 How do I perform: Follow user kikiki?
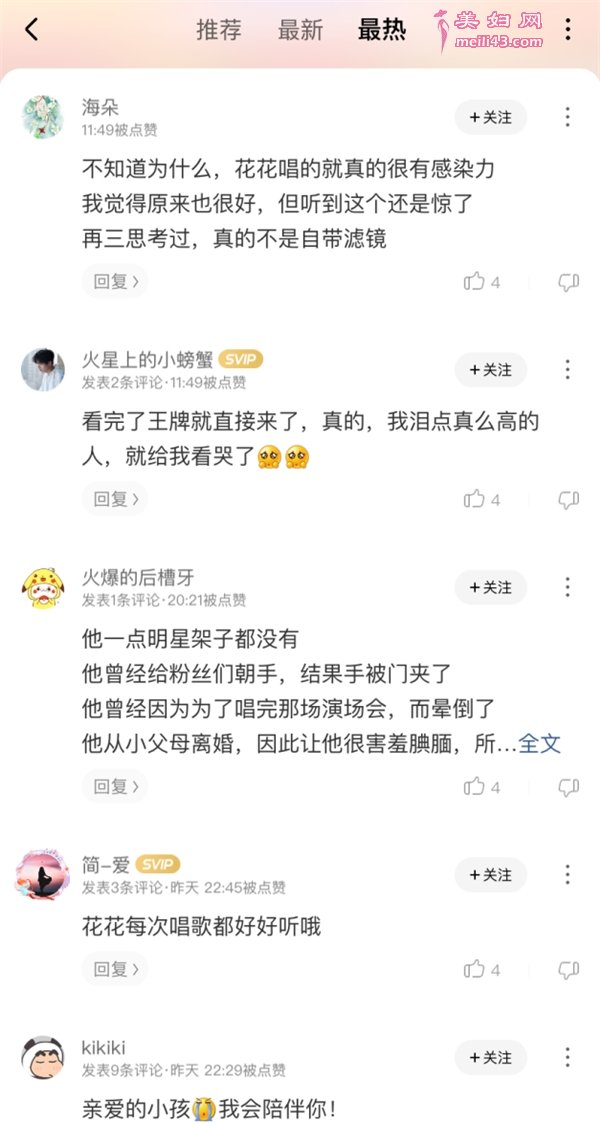pos(490,1057)
